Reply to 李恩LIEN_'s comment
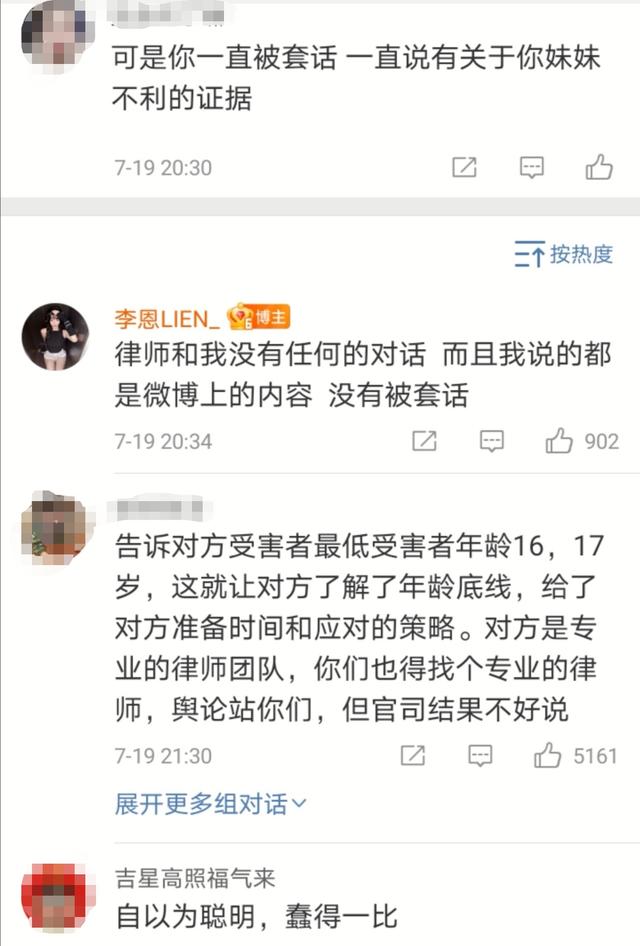 pos(491,440)
